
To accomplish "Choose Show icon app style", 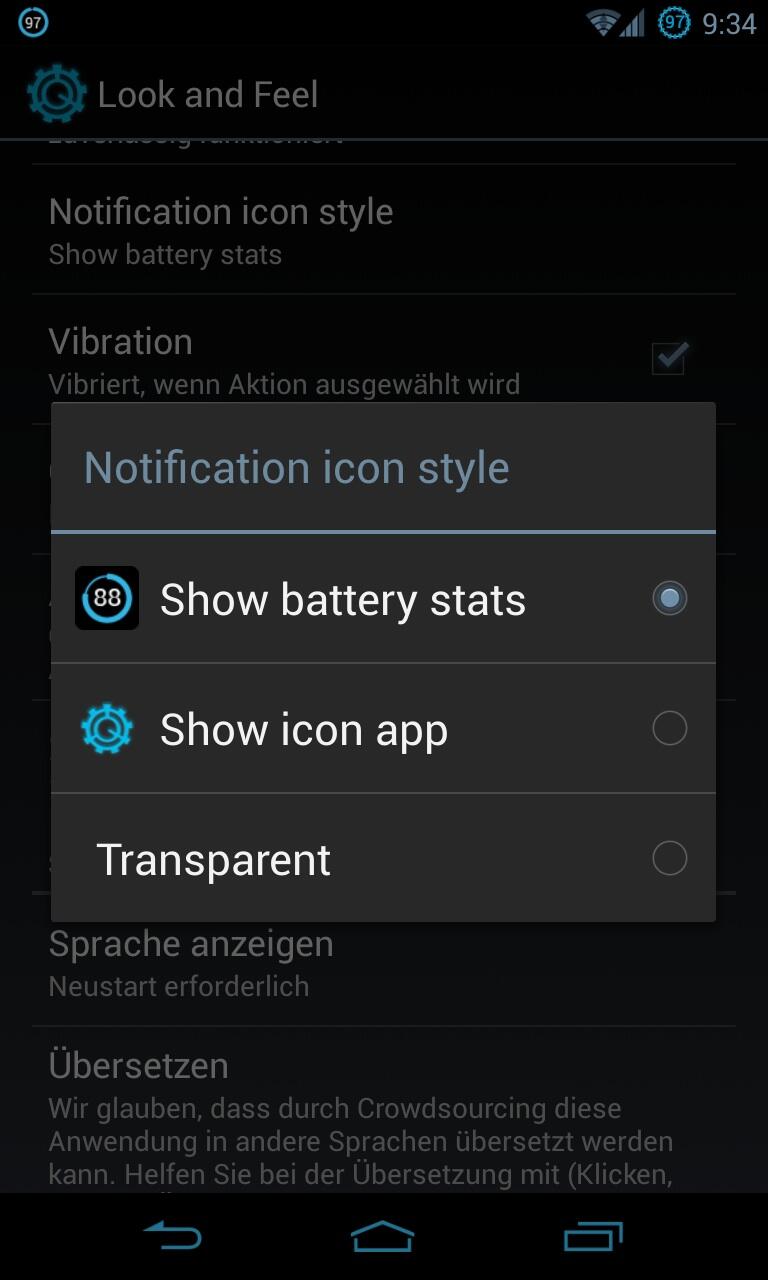I will click(383, 729).
